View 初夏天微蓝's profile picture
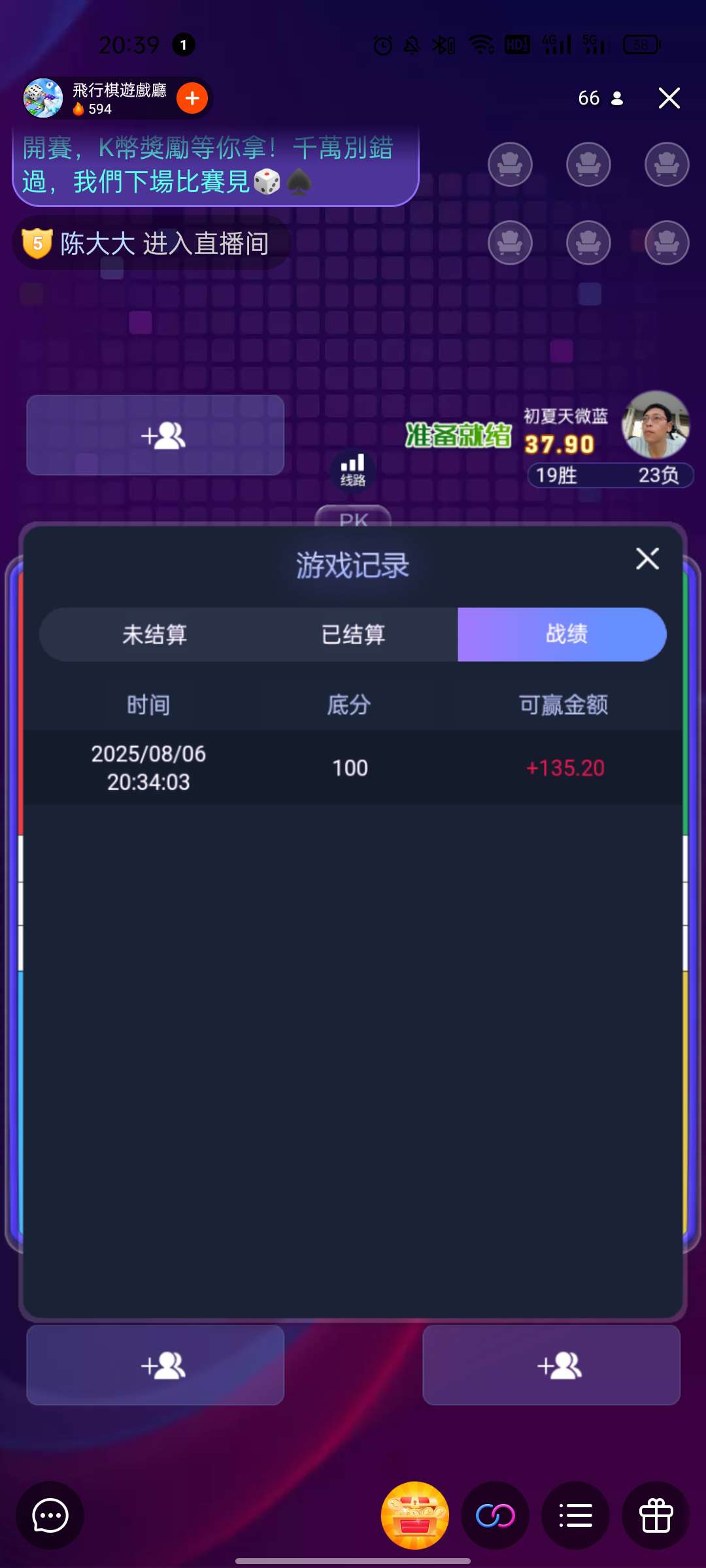The width and height of the screenshot is (706, 1568). pos(655,425)
